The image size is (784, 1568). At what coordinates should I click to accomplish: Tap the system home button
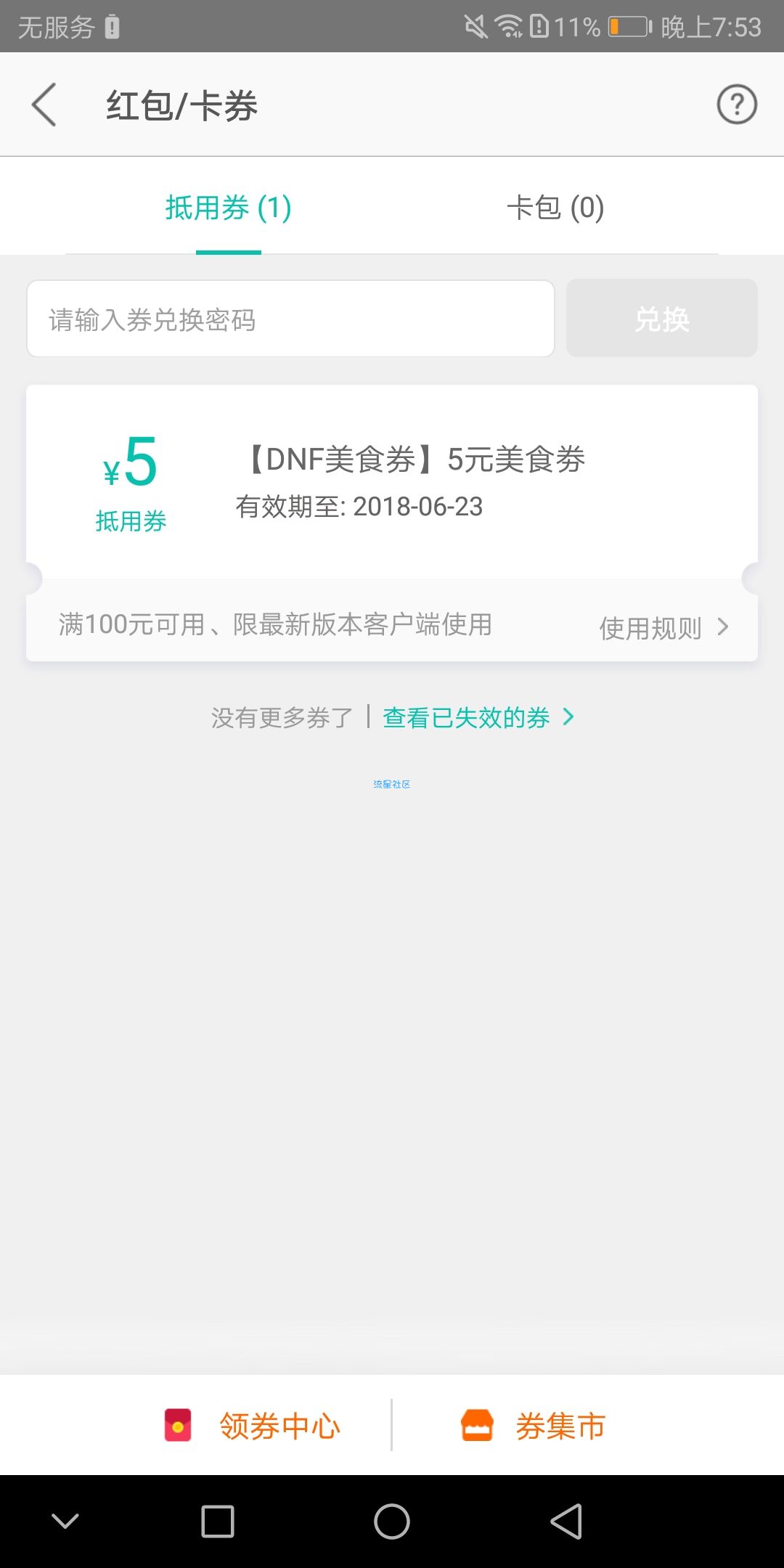click(x=392, y=1522)
